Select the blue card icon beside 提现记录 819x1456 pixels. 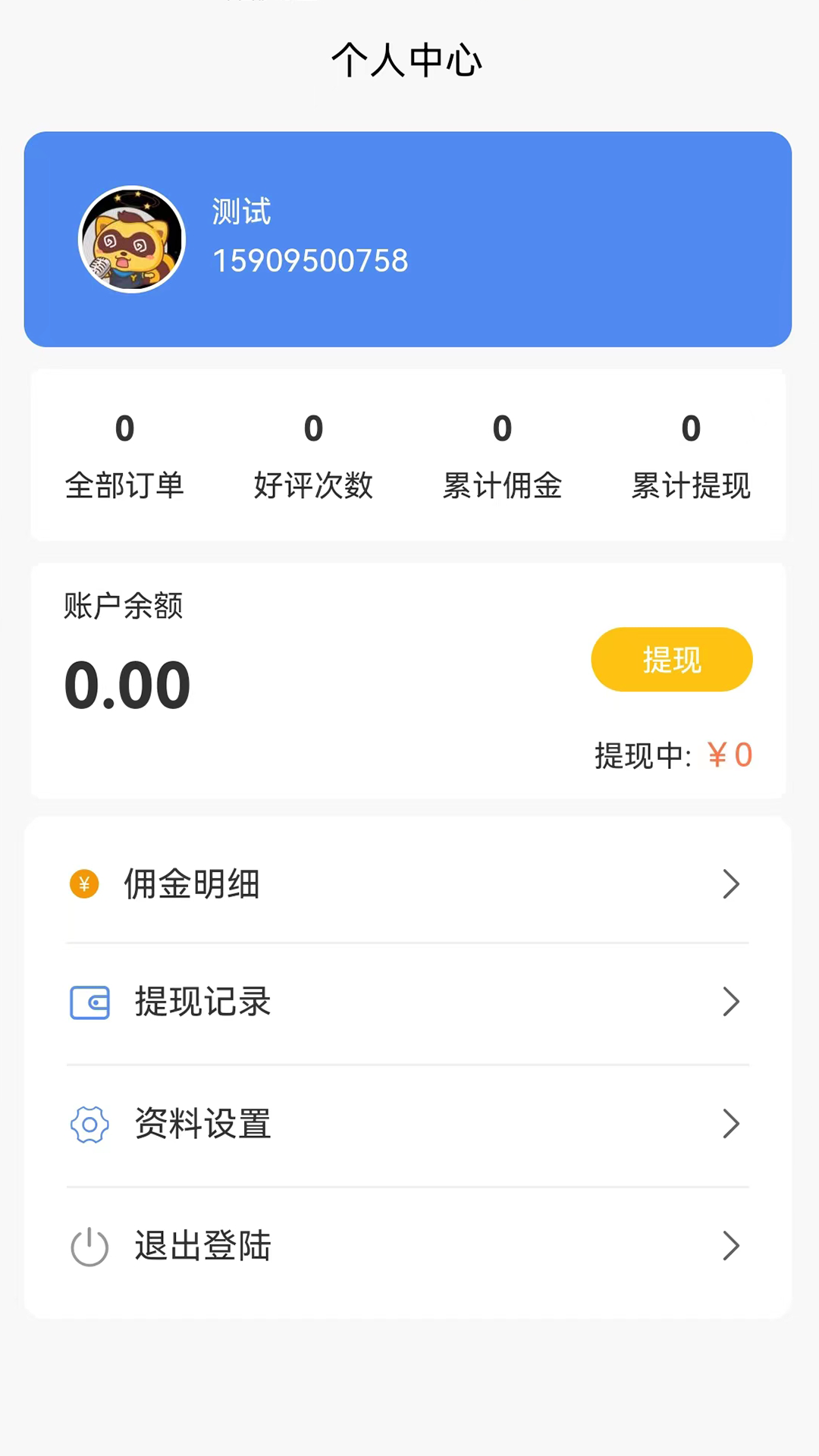(x=89, y=1002)
